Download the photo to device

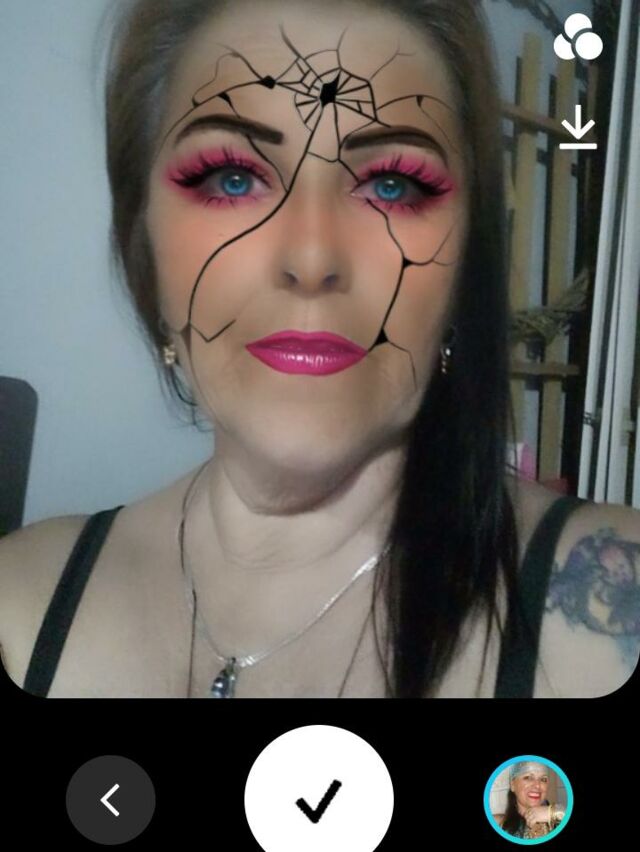point(578,132)
